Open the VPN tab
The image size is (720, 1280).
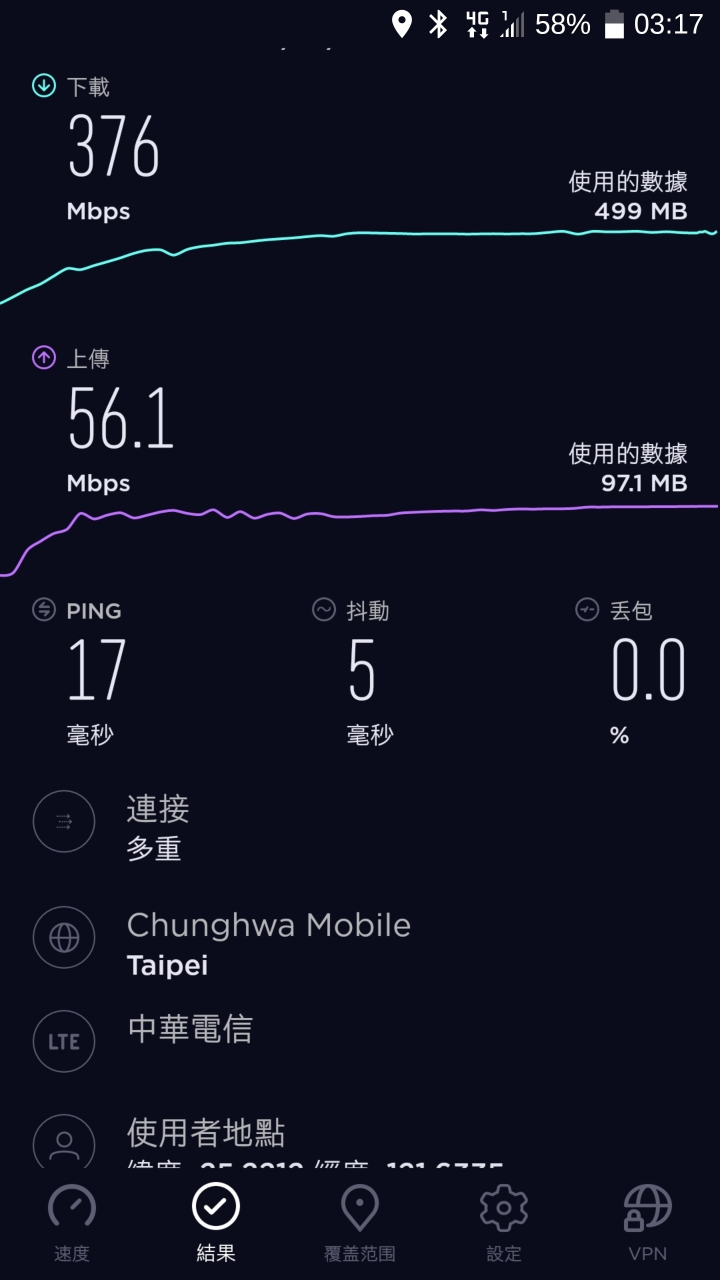648,1222
